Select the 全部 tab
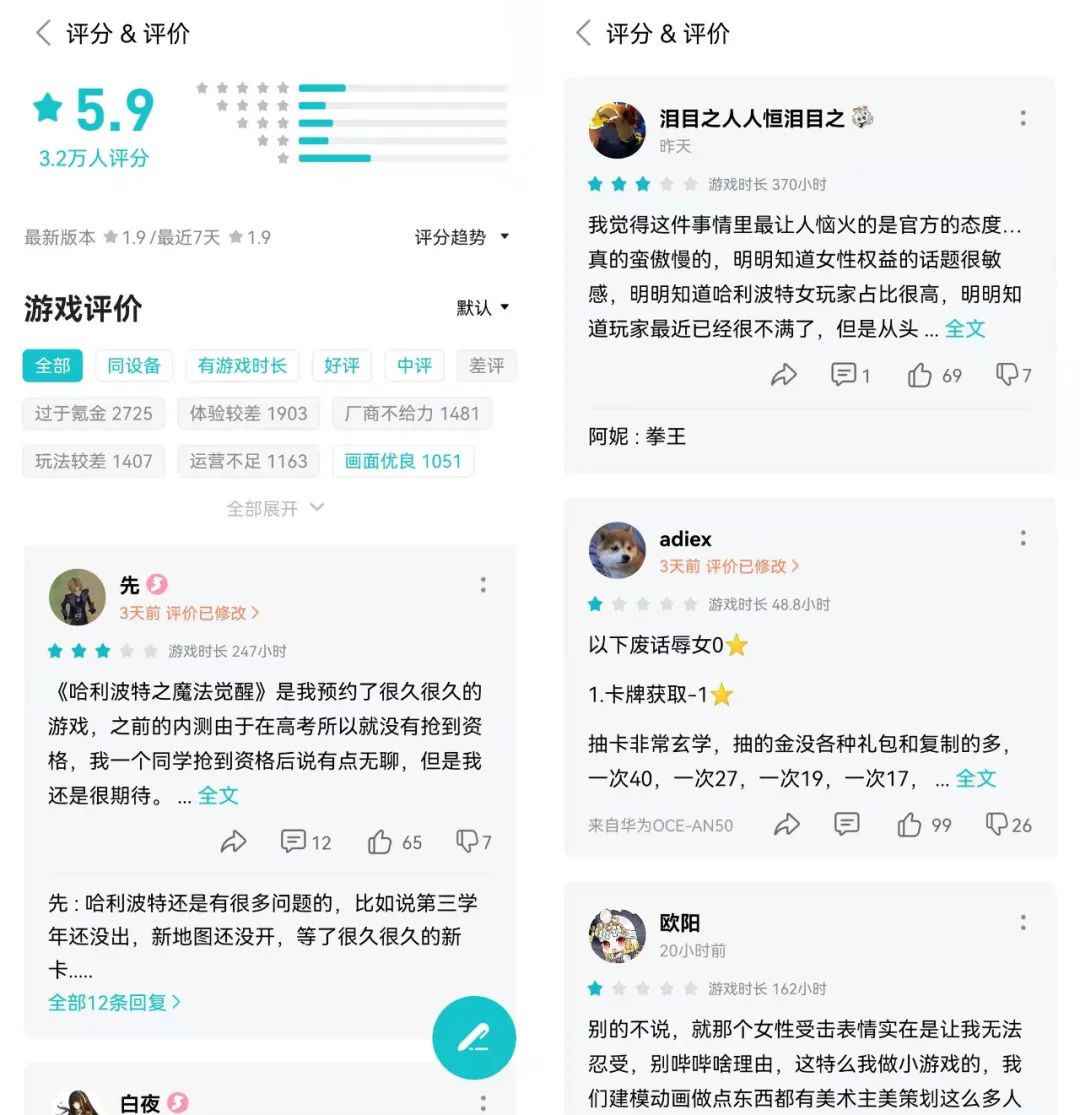The height and width of the screenshot is (1115, 1080). (x=51, y=365)
